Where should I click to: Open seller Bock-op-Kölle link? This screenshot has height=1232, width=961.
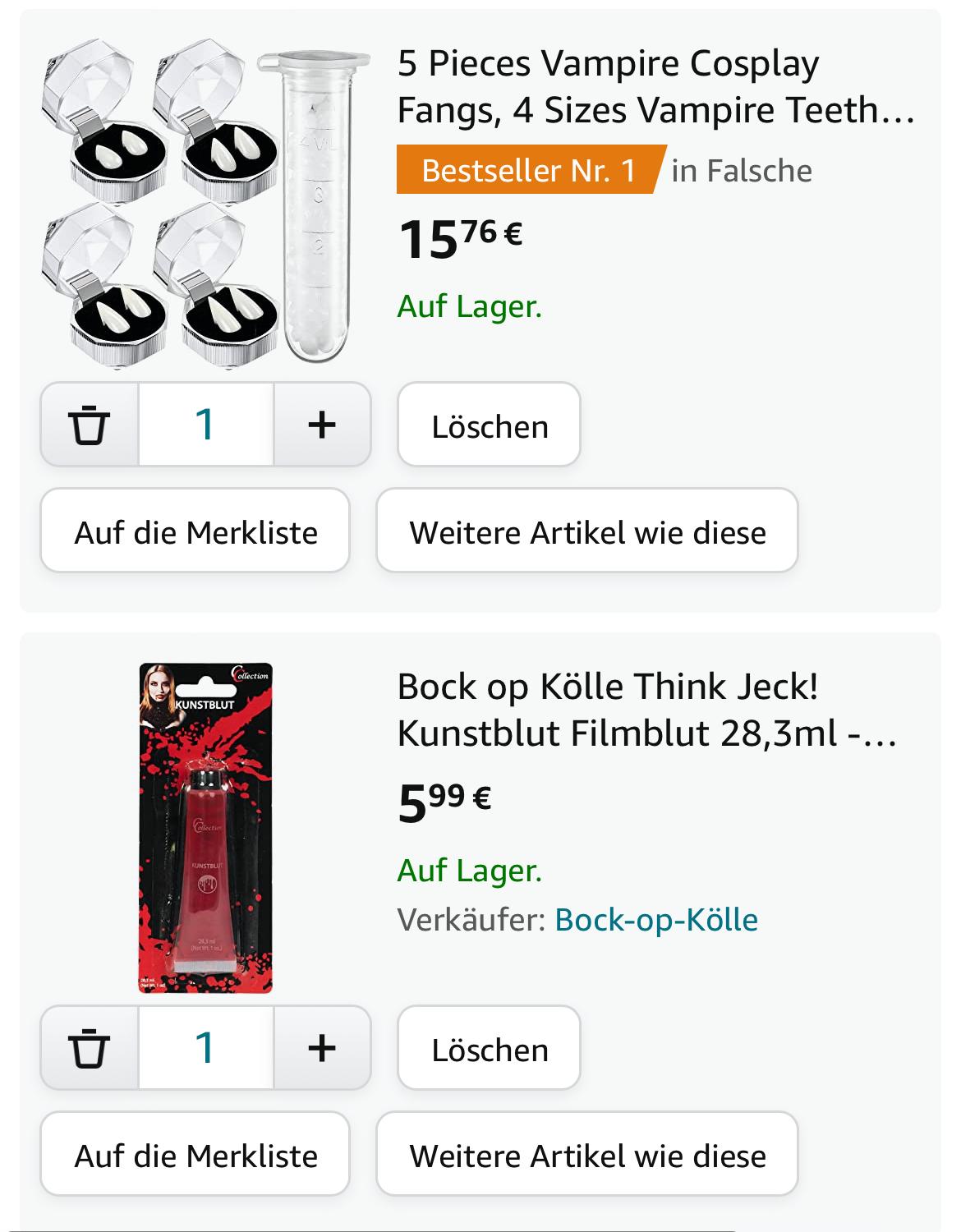pos(656,919)
